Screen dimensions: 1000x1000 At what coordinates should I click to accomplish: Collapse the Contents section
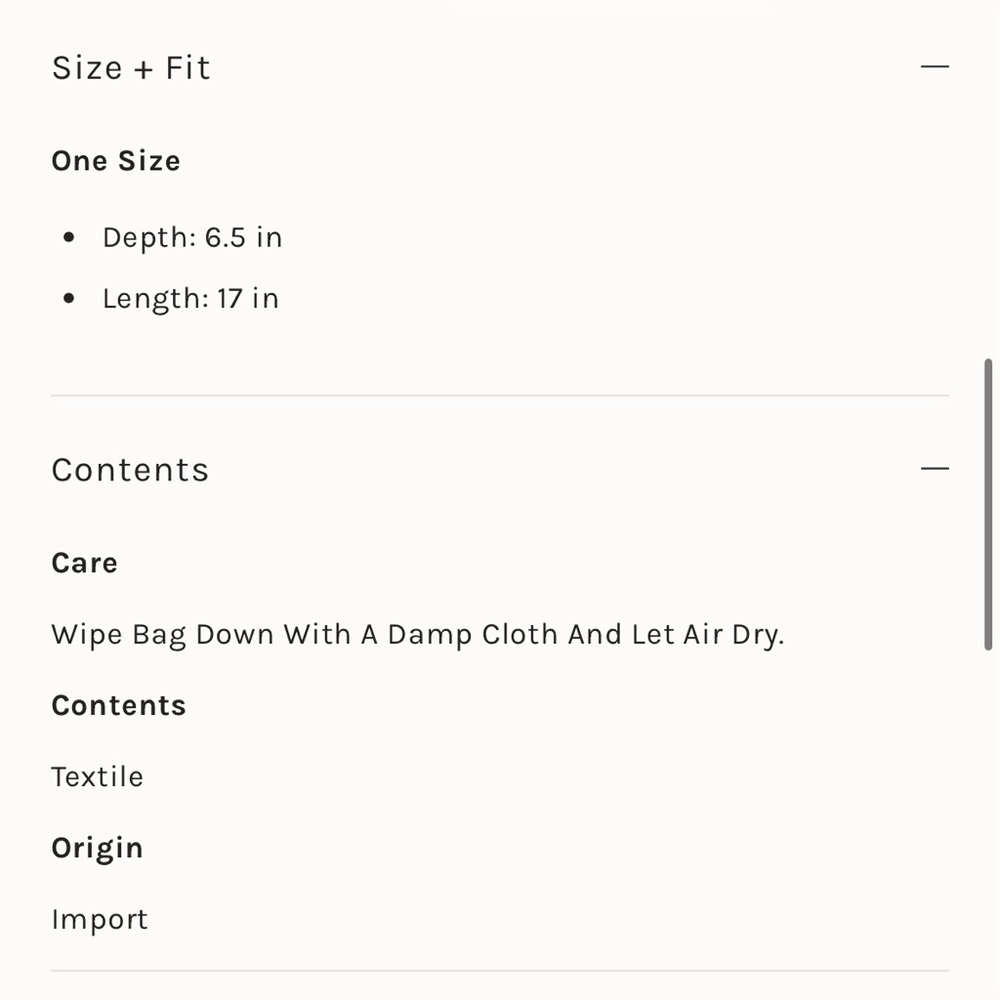[934, 469]
